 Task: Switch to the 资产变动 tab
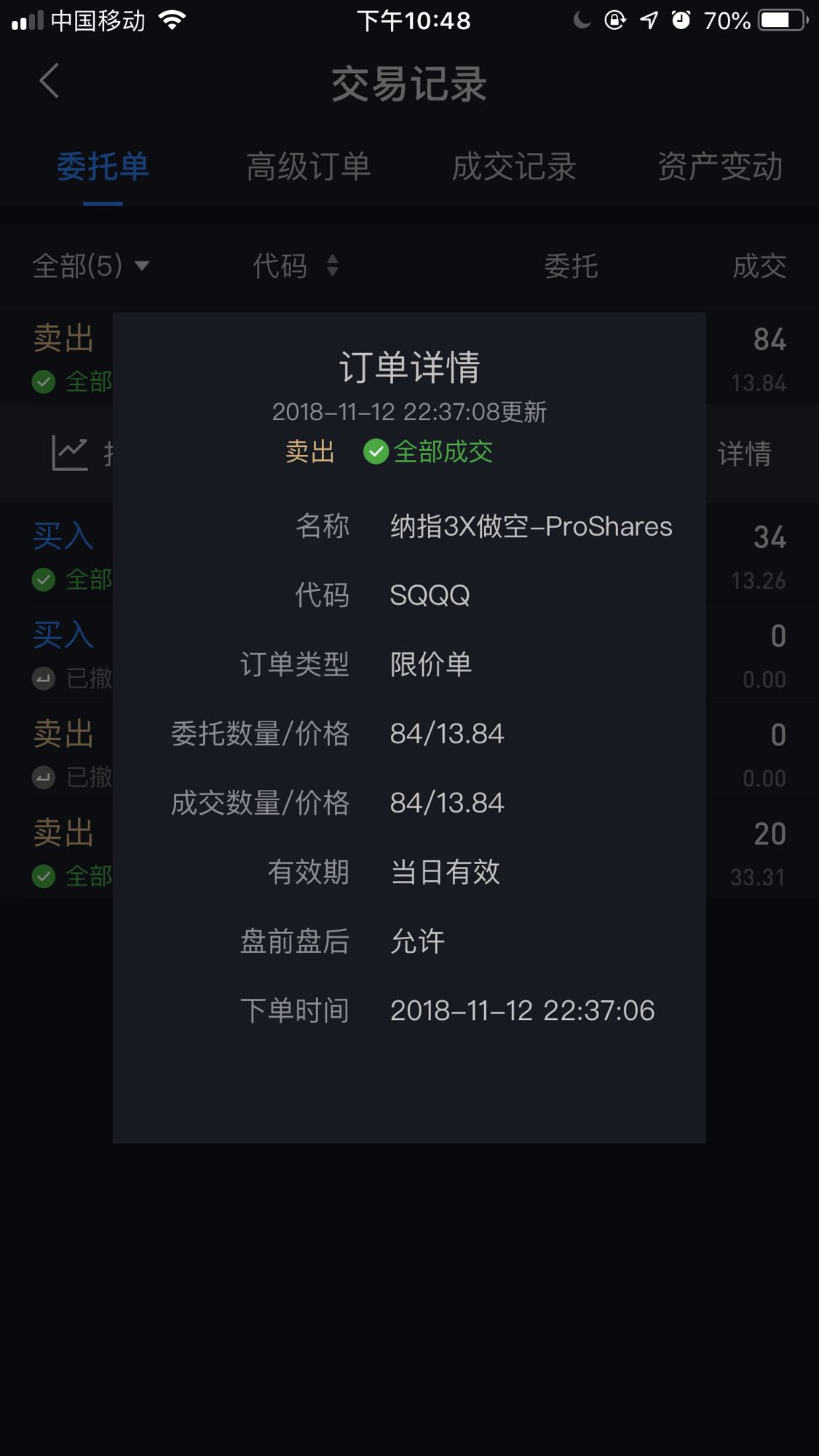point(720,167)
